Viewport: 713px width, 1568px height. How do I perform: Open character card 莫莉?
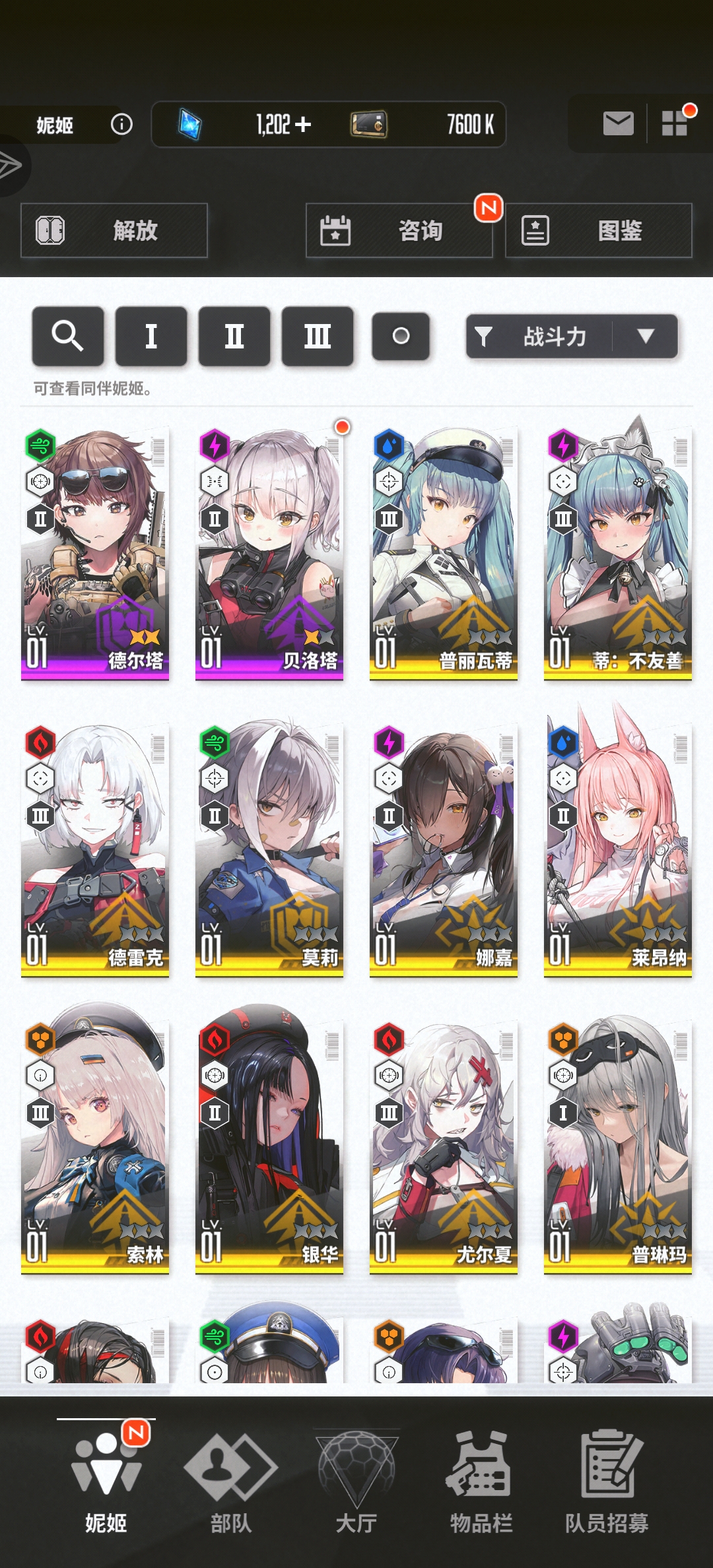269,851
